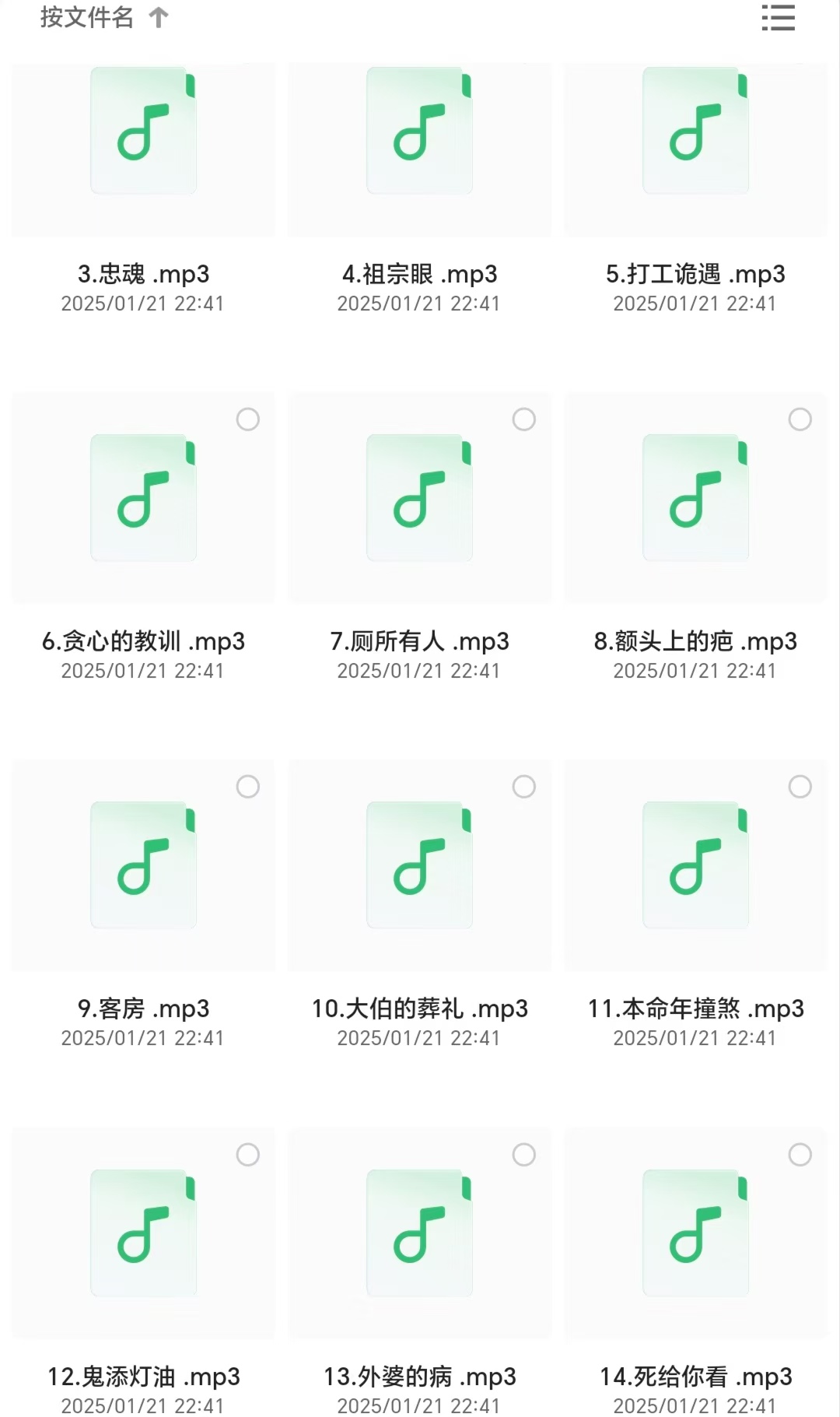This screenshot has width=840, height=1417.
Task: Open 8.额头上的疤 .mp3
Action: (696, 498)
